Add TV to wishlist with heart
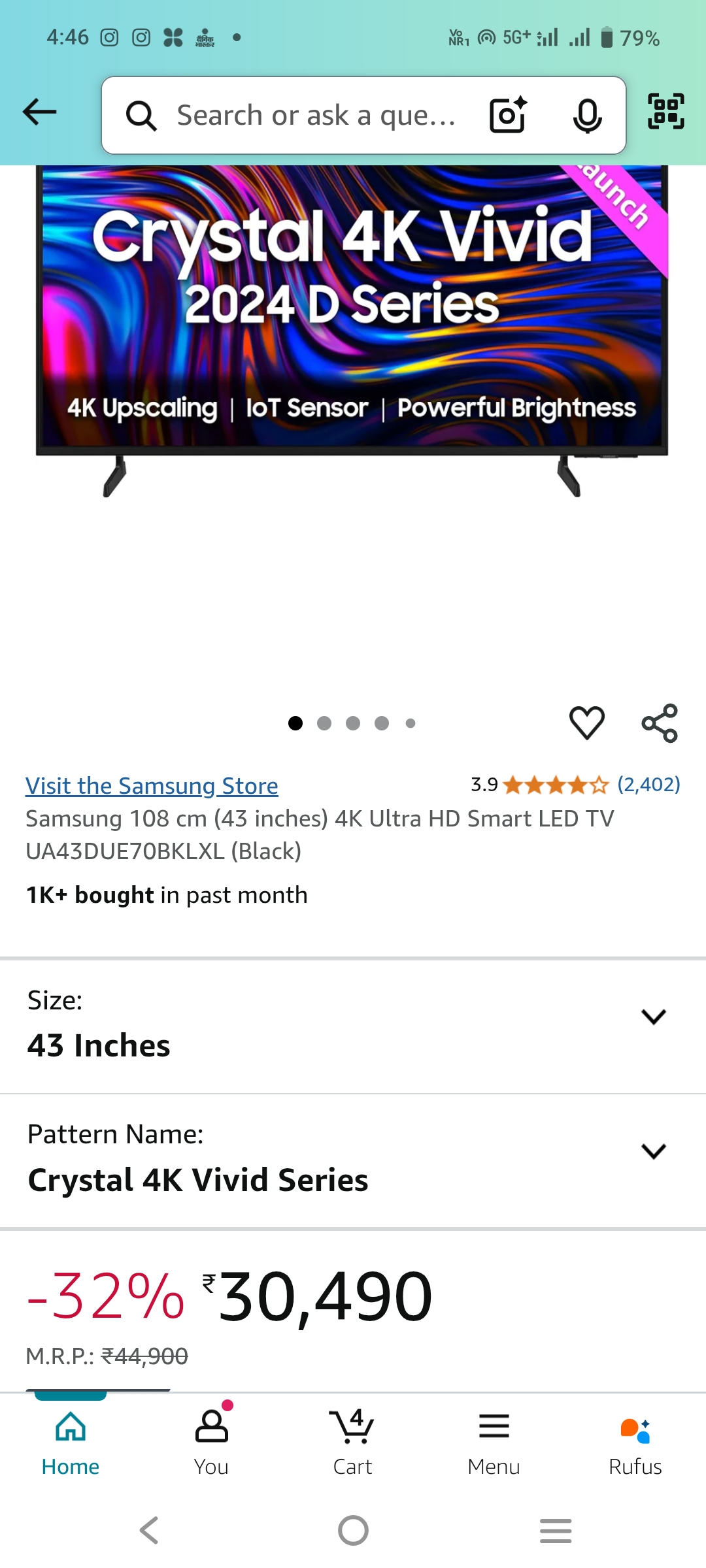The image size is (706, 1568). (586, 723)
